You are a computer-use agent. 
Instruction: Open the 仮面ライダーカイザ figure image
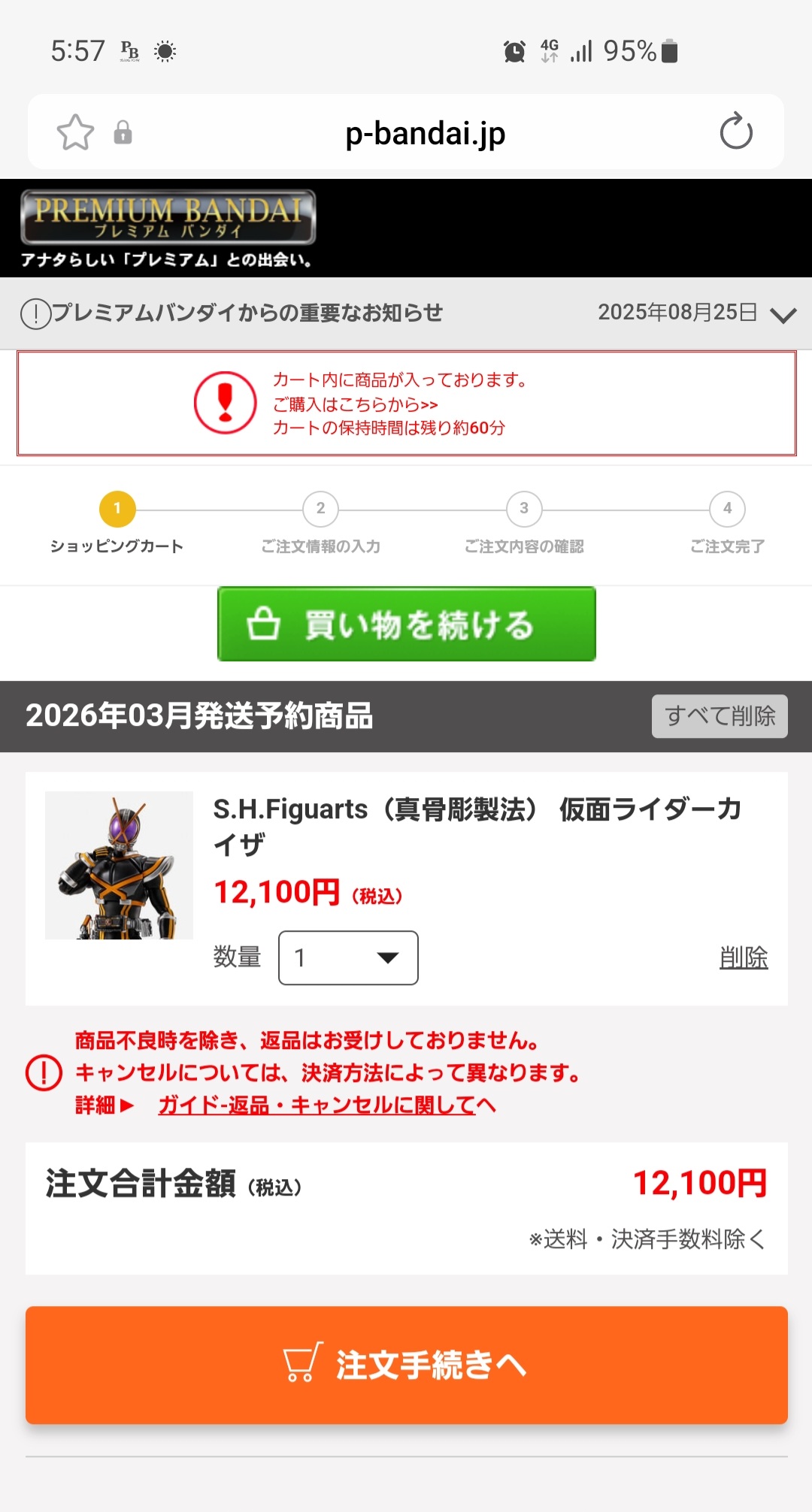pyautogui.click(x=119, y=865)
